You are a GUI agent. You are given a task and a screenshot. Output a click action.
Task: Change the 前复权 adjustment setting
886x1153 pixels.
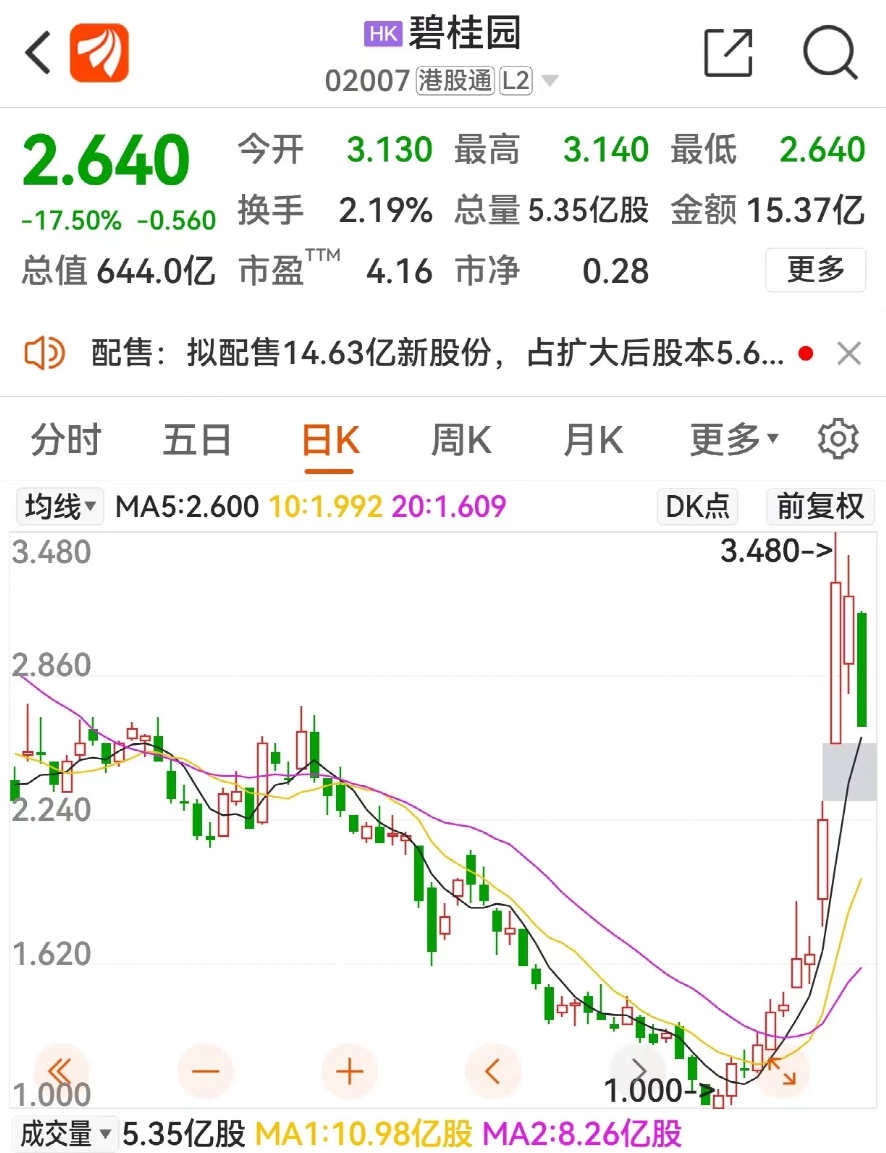coord(820,506)
